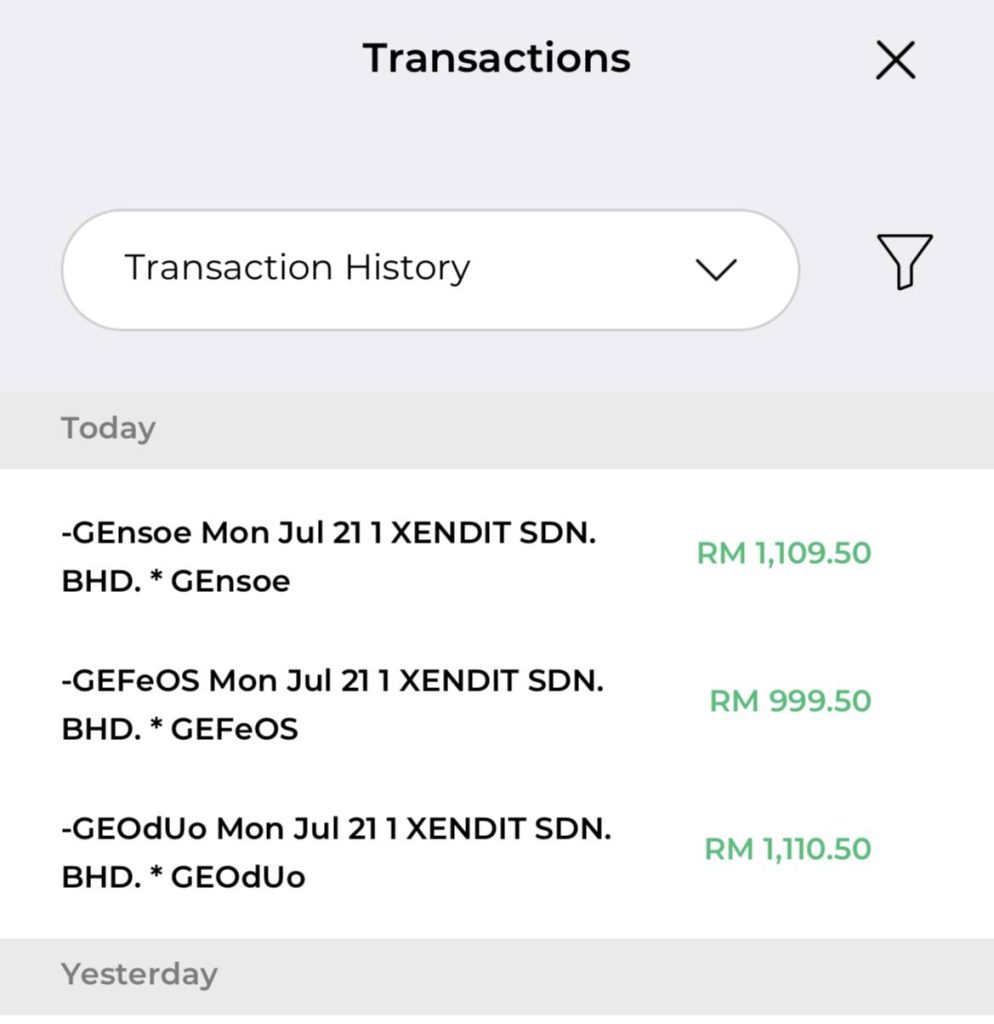Screen dimensions: 994x1024
Task: Open the GEnsoe RM 1,109.50 transaction
Action: [466, 556]
